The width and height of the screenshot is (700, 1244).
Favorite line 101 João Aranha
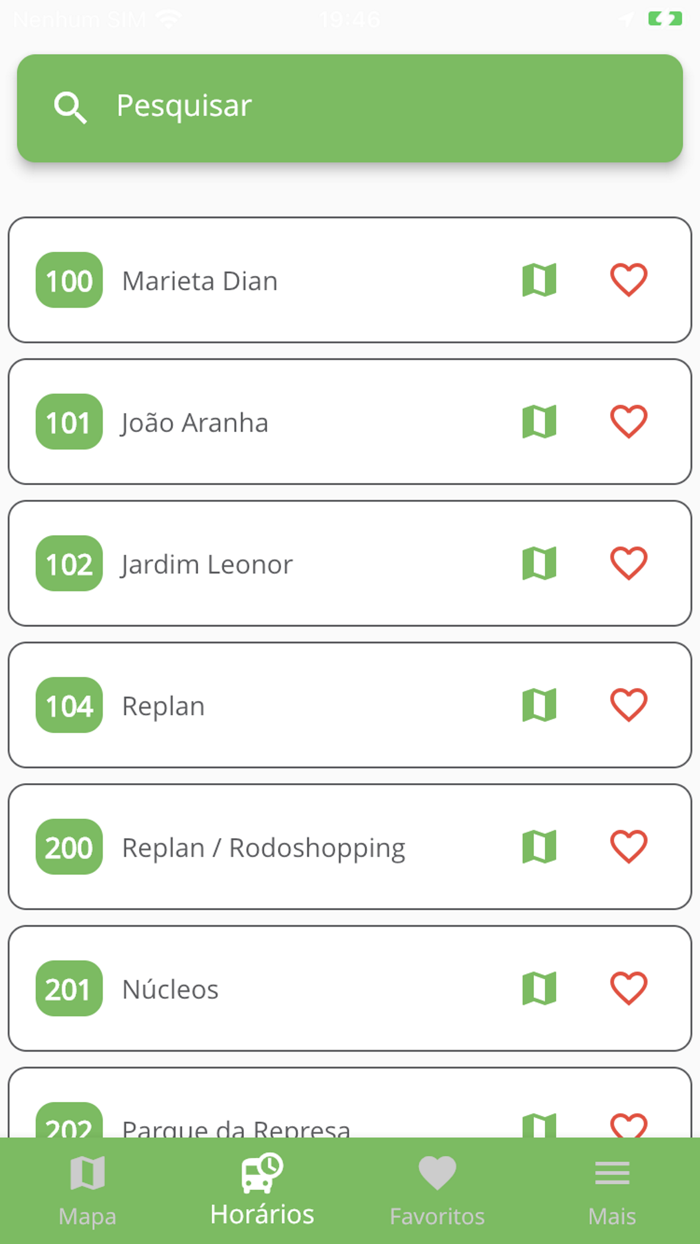[628, 422]
